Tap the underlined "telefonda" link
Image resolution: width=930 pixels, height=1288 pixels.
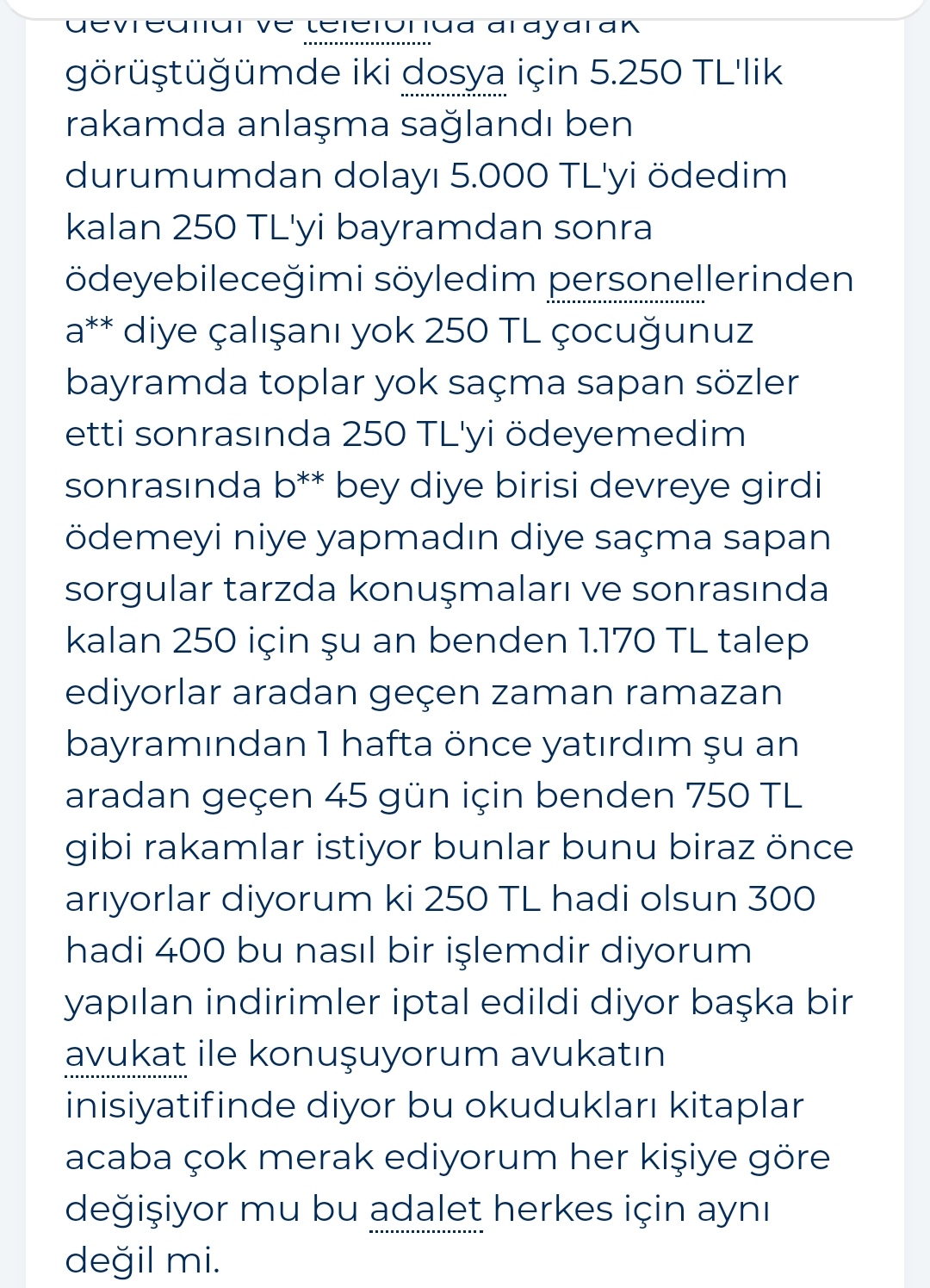pyautogui.click(x=369, y=26)
